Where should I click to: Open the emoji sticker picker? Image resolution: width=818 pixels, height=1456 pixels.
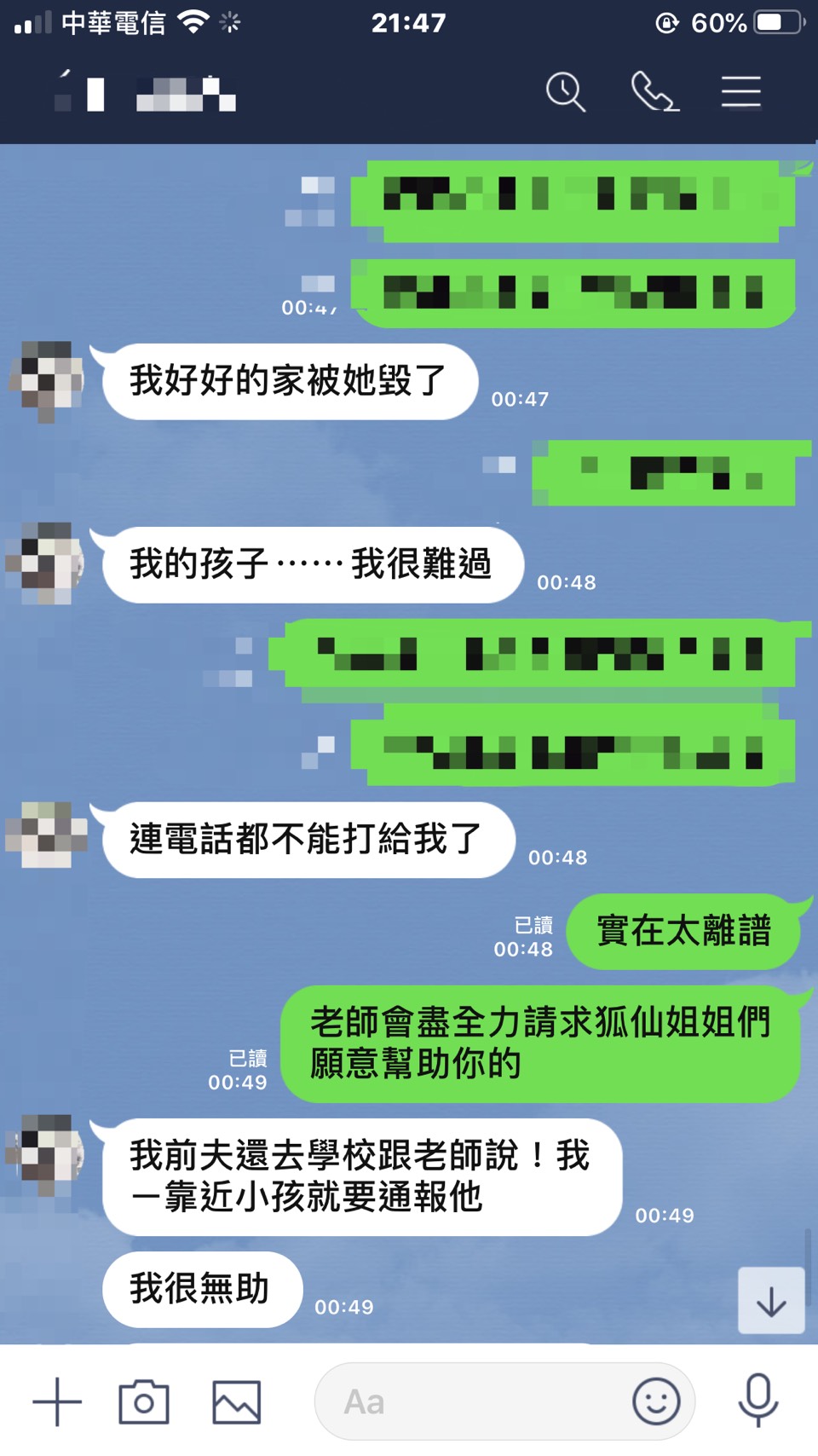656,1401
